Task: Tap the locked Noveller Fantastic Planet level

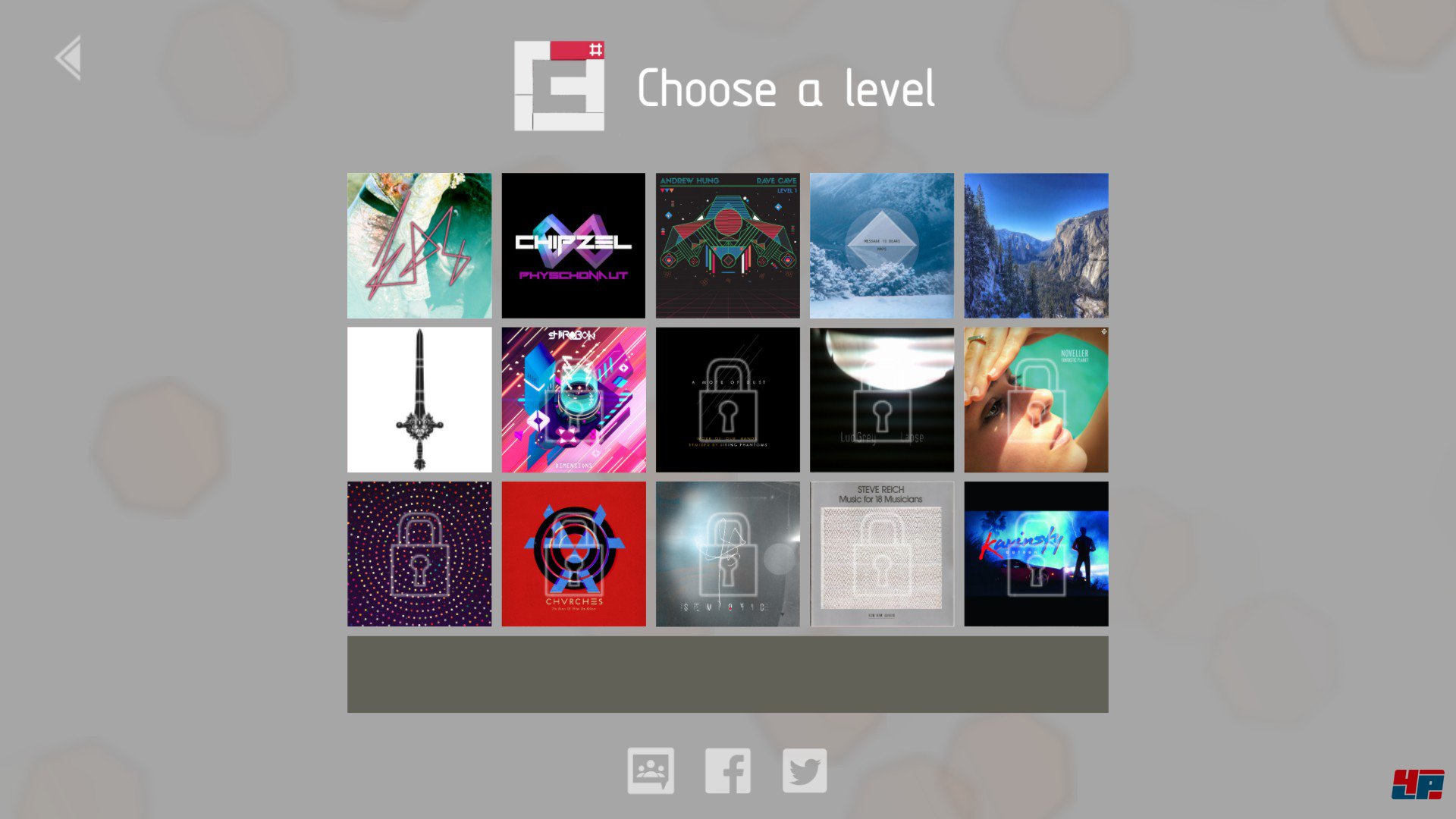Action: click(x=1036, y=400)
